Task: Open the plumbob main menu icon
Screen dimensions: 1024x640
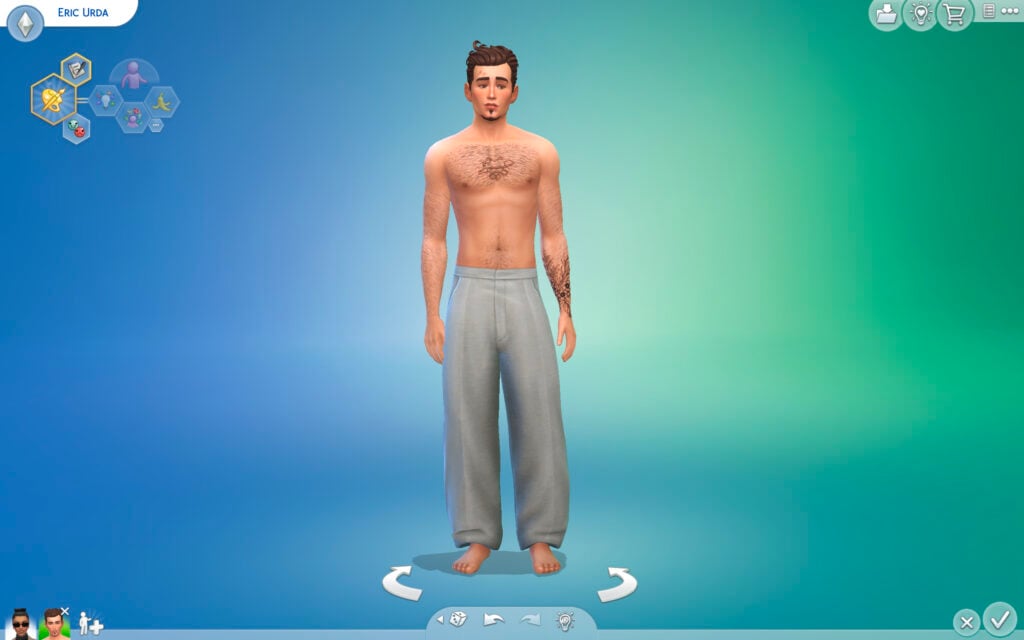Action: coord(25,22)
